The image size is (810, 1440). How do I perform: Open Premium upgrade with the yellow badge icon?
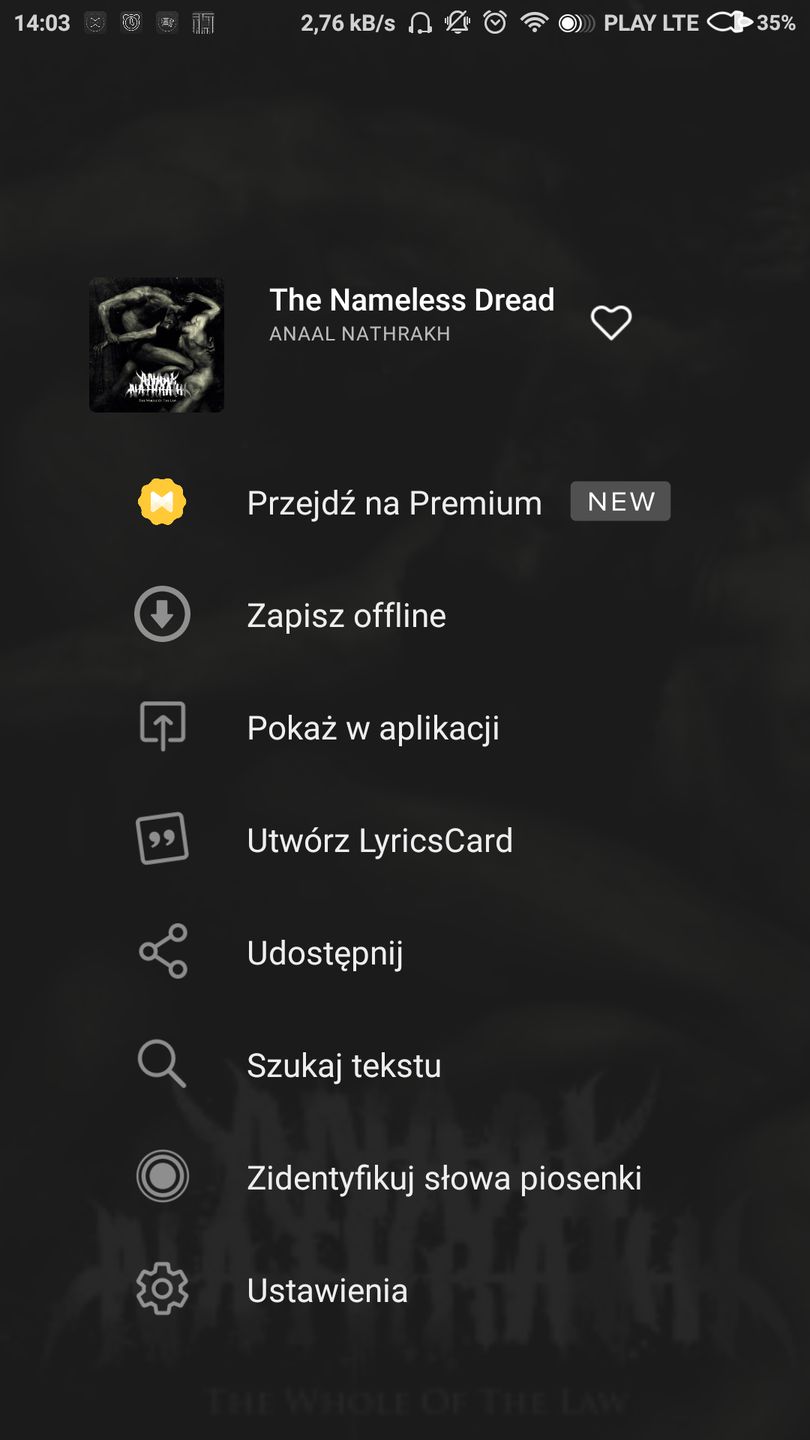point(161,501)
